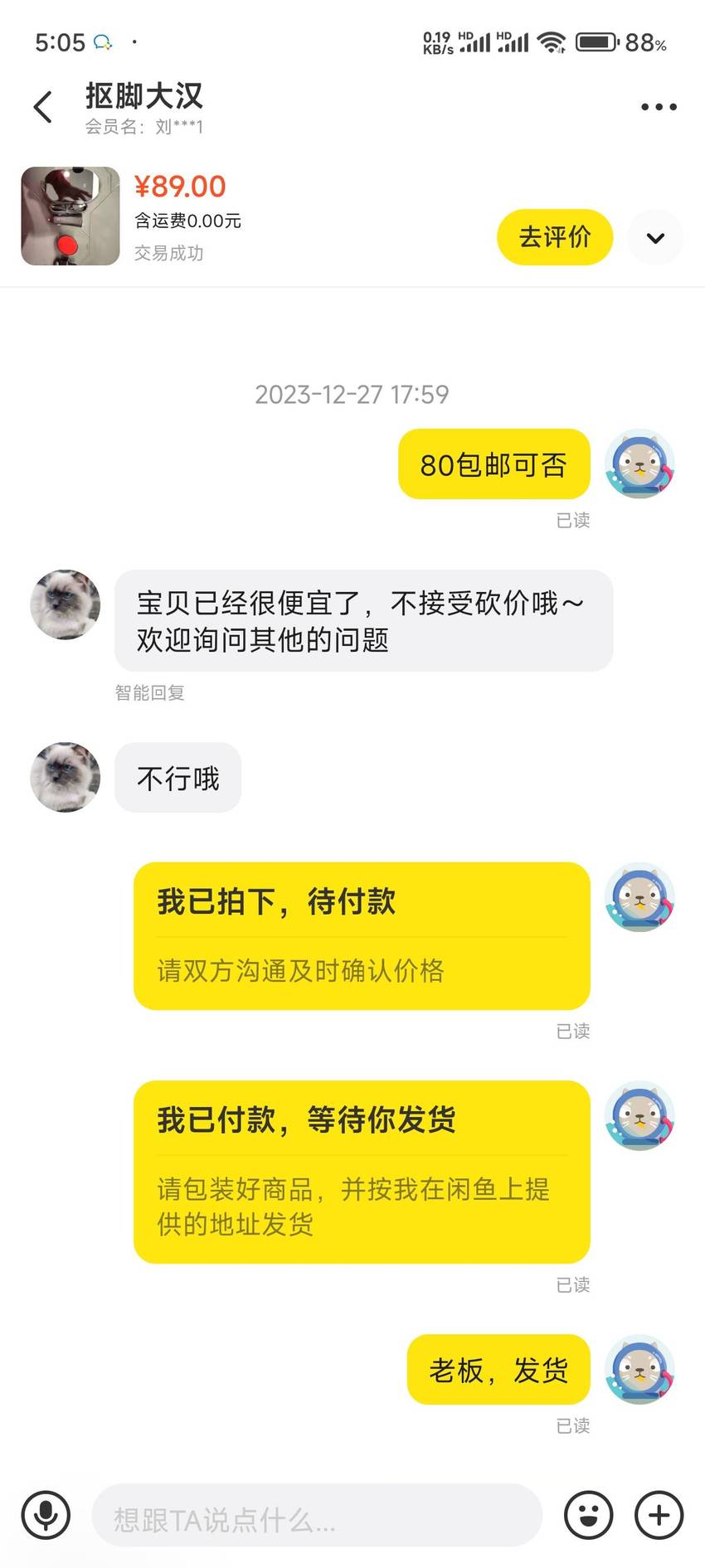This screenshot has width=705, height=1568.
Task: Type in the 想跟TA说点什么 message field
Action: (x=317, y=1515)
